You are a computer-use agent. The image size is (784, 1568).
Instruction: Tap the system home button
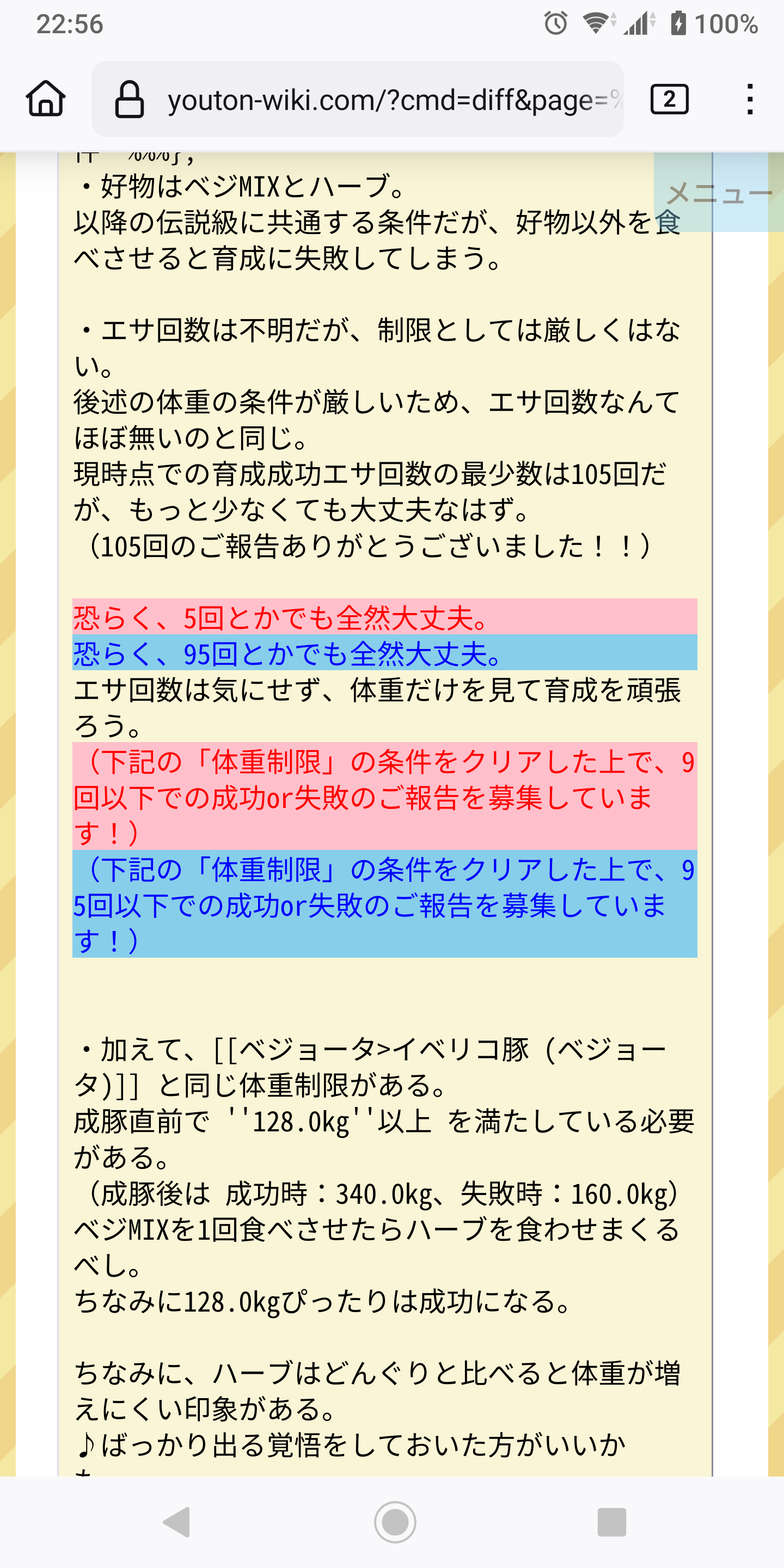pyautogui.click(x=395, y=1522)
